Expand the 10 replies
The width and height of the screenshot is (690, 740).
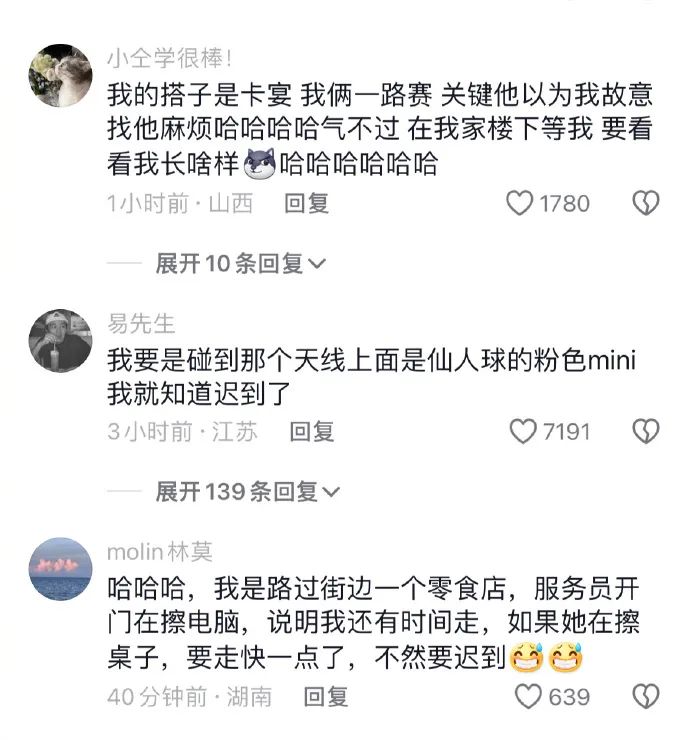click(240, 264)
